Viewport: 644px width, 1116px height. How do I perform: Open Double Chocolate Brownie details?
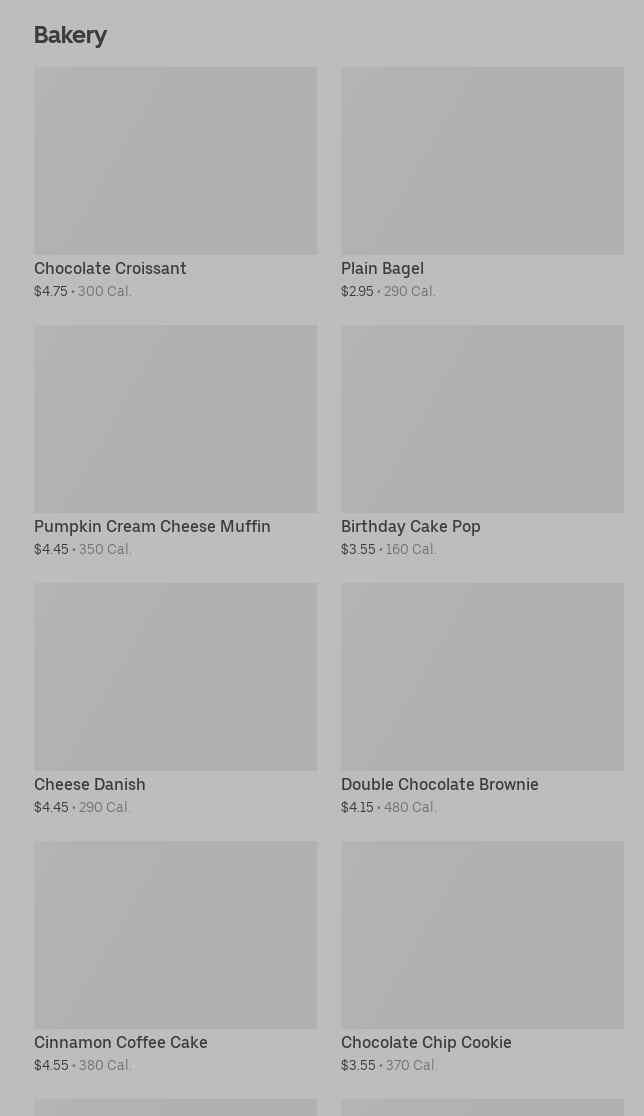482,699
